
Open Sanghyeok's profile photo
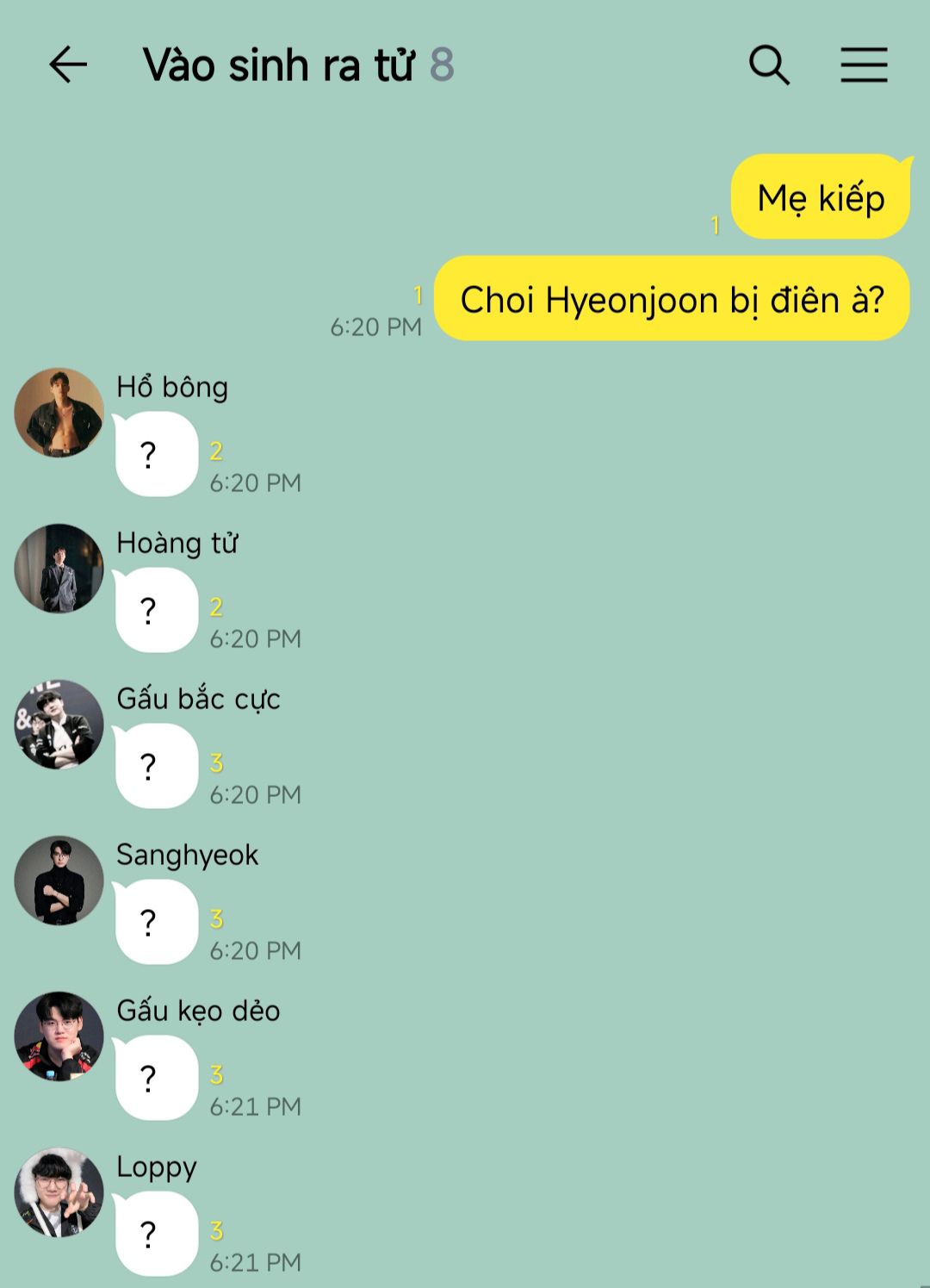pos(59,880)
